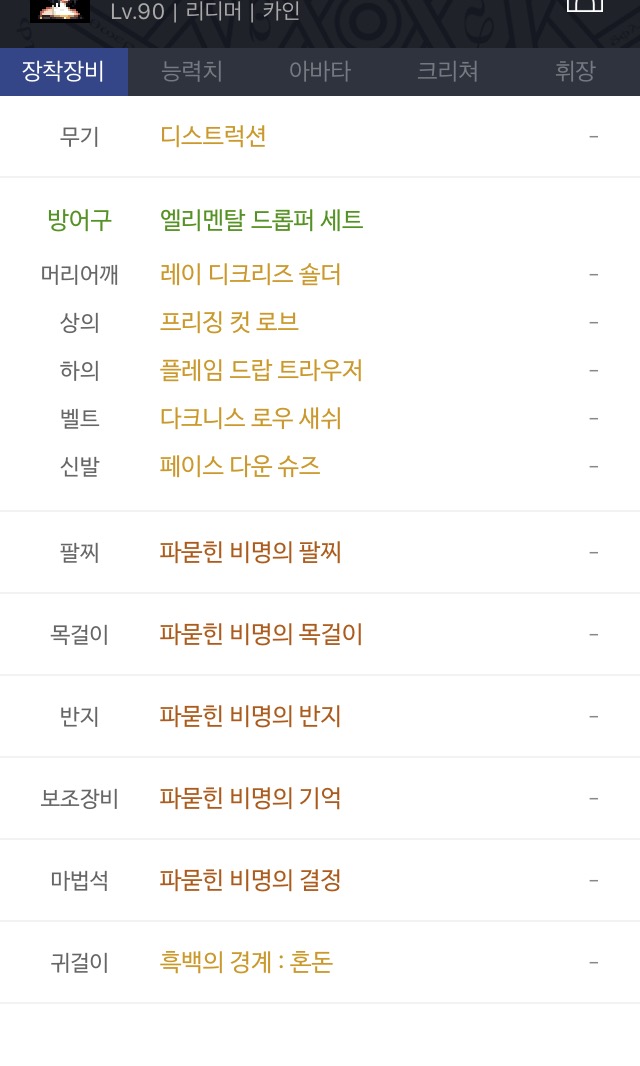This screenshot has height=1066, width=640.
Task: Open the 휘장 tab
Action: (x=575, y=71)
